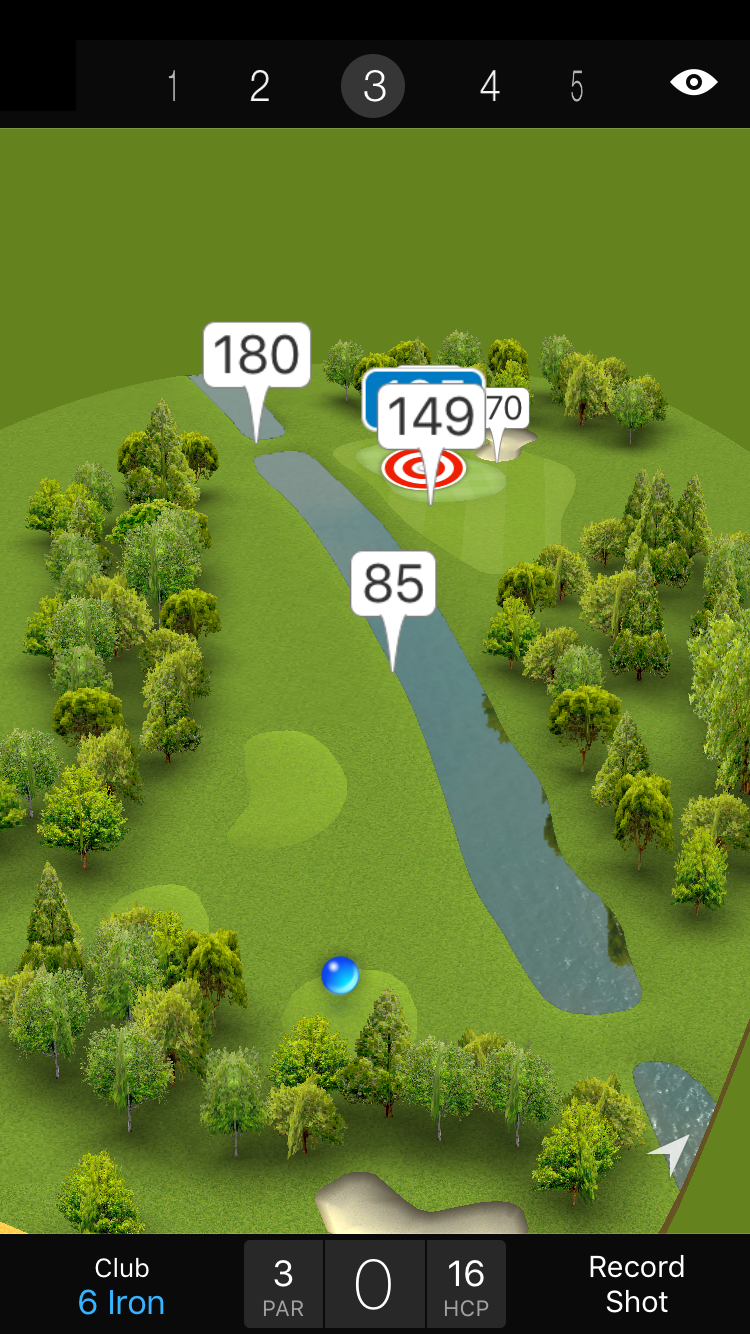Switch to hole 1
The height and width of the screenshot is (1334, 750).
click(x=173, y=87)
